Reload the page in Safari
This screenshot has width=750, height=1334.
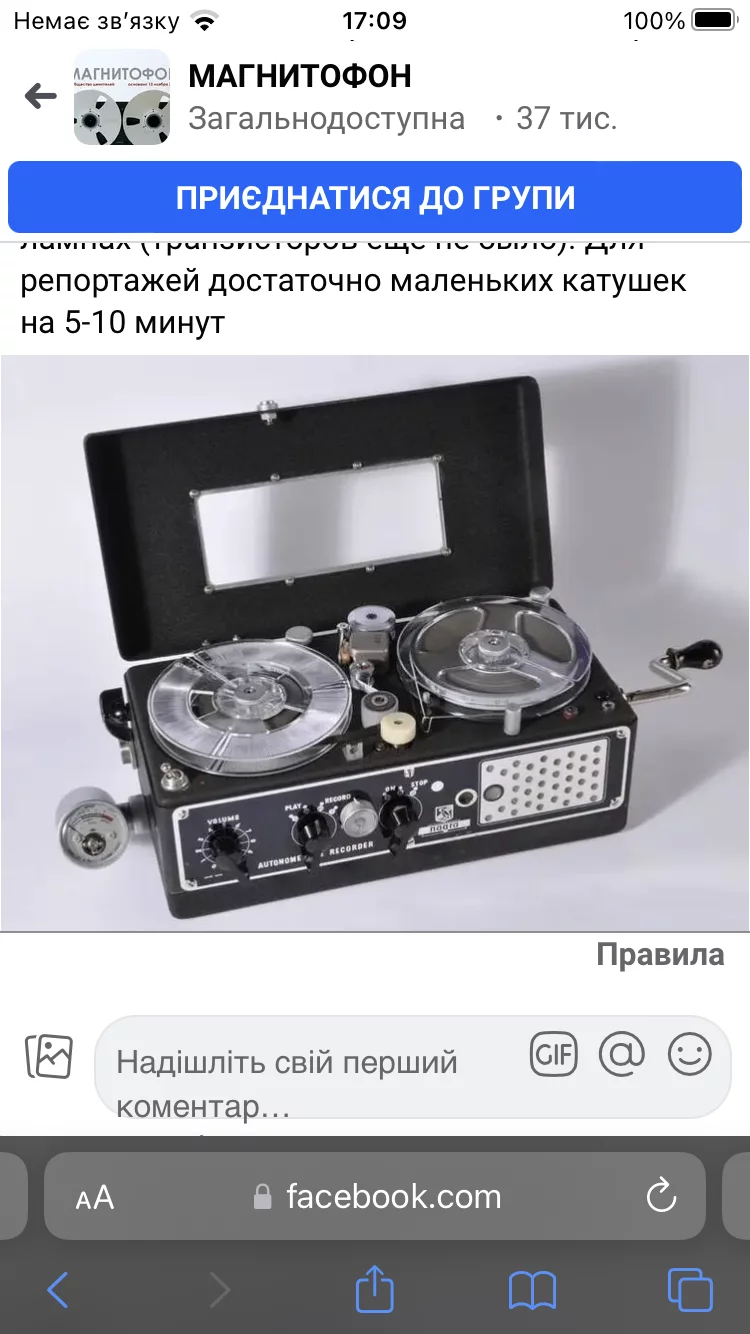click(x=661, y=1197)
